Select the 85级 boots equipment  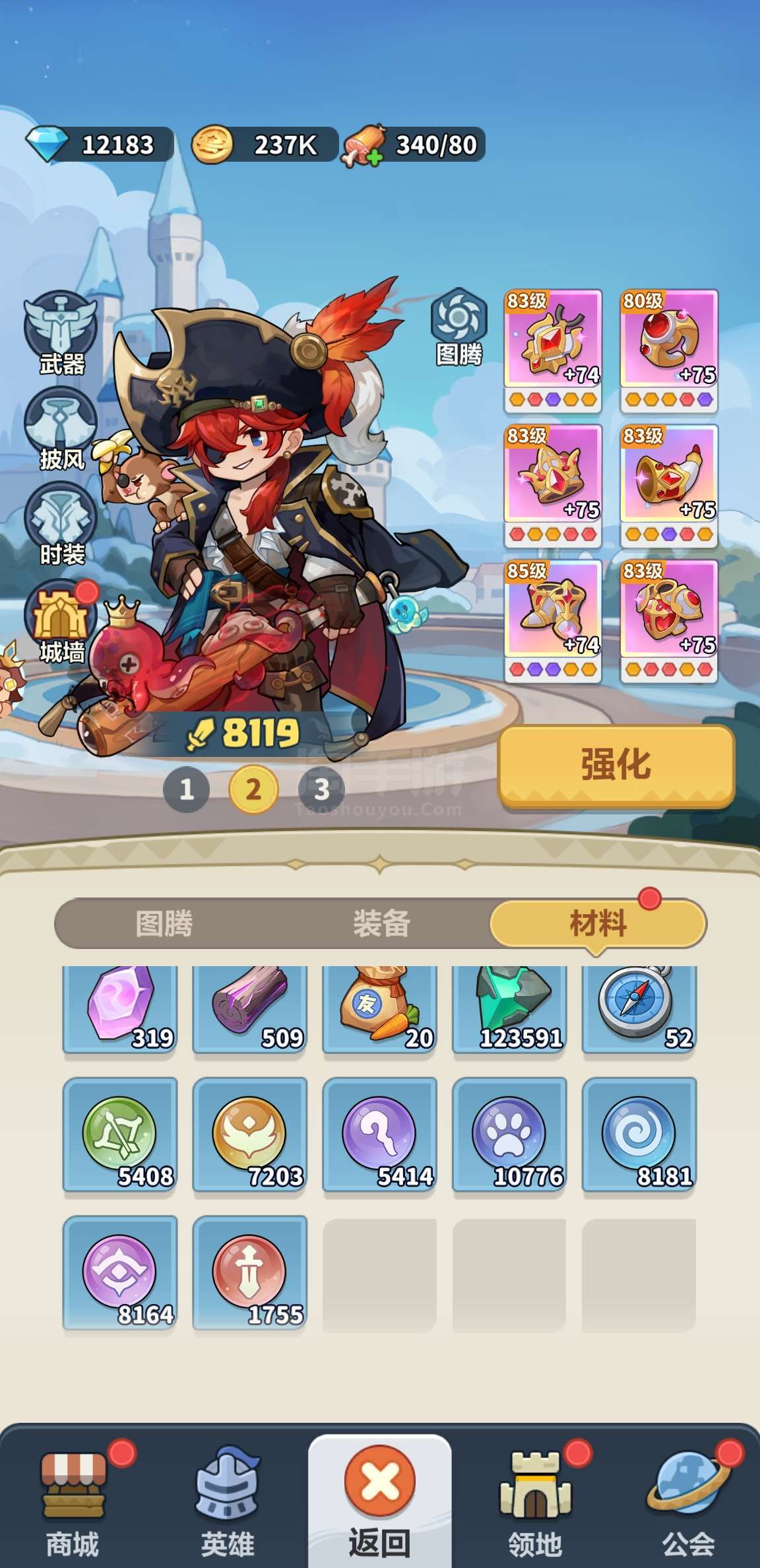coord(553,610)
